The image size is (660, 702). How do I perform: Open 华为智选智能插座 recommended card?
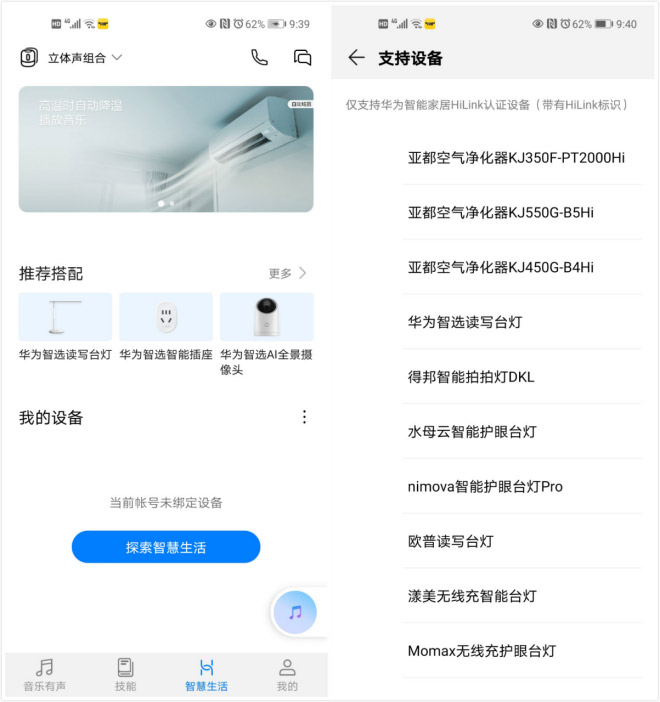pyautogui.click(x=166, y=317)
